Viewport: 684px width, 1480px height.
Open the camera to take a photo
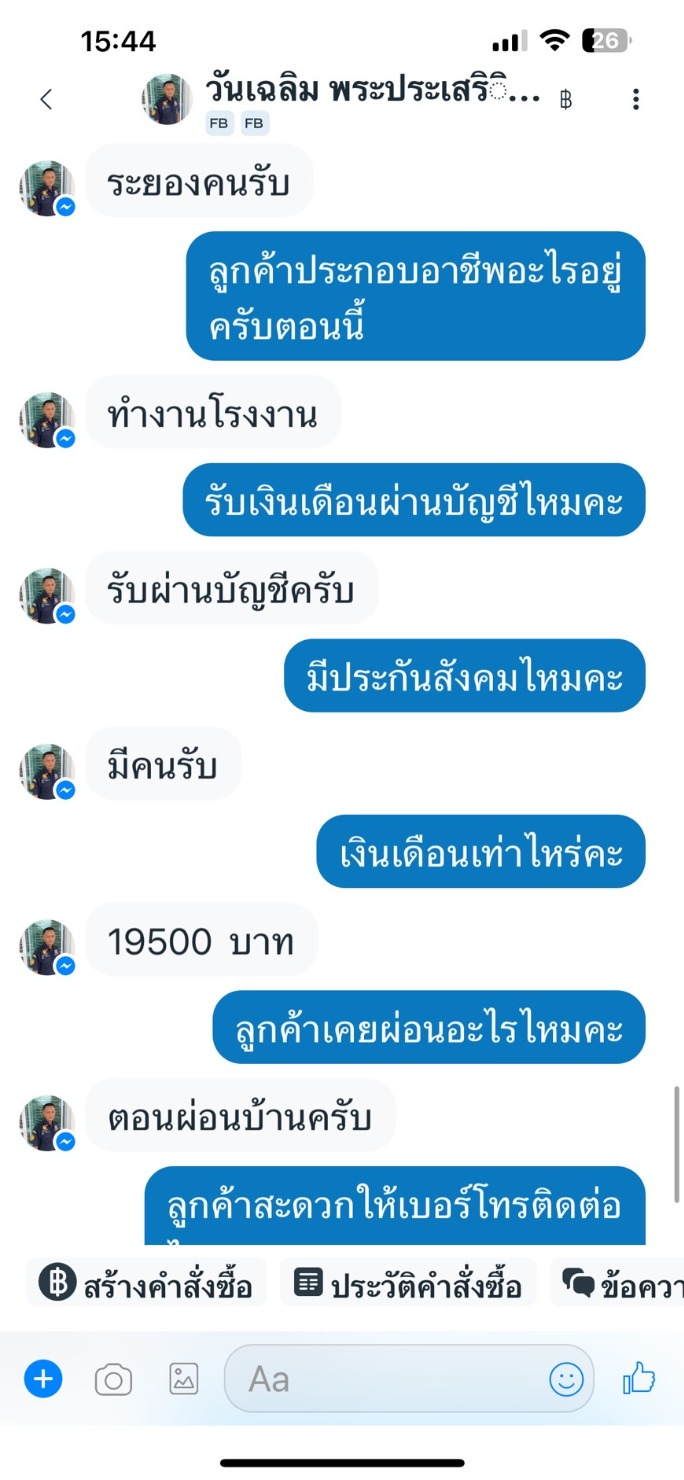point(113,1381)
